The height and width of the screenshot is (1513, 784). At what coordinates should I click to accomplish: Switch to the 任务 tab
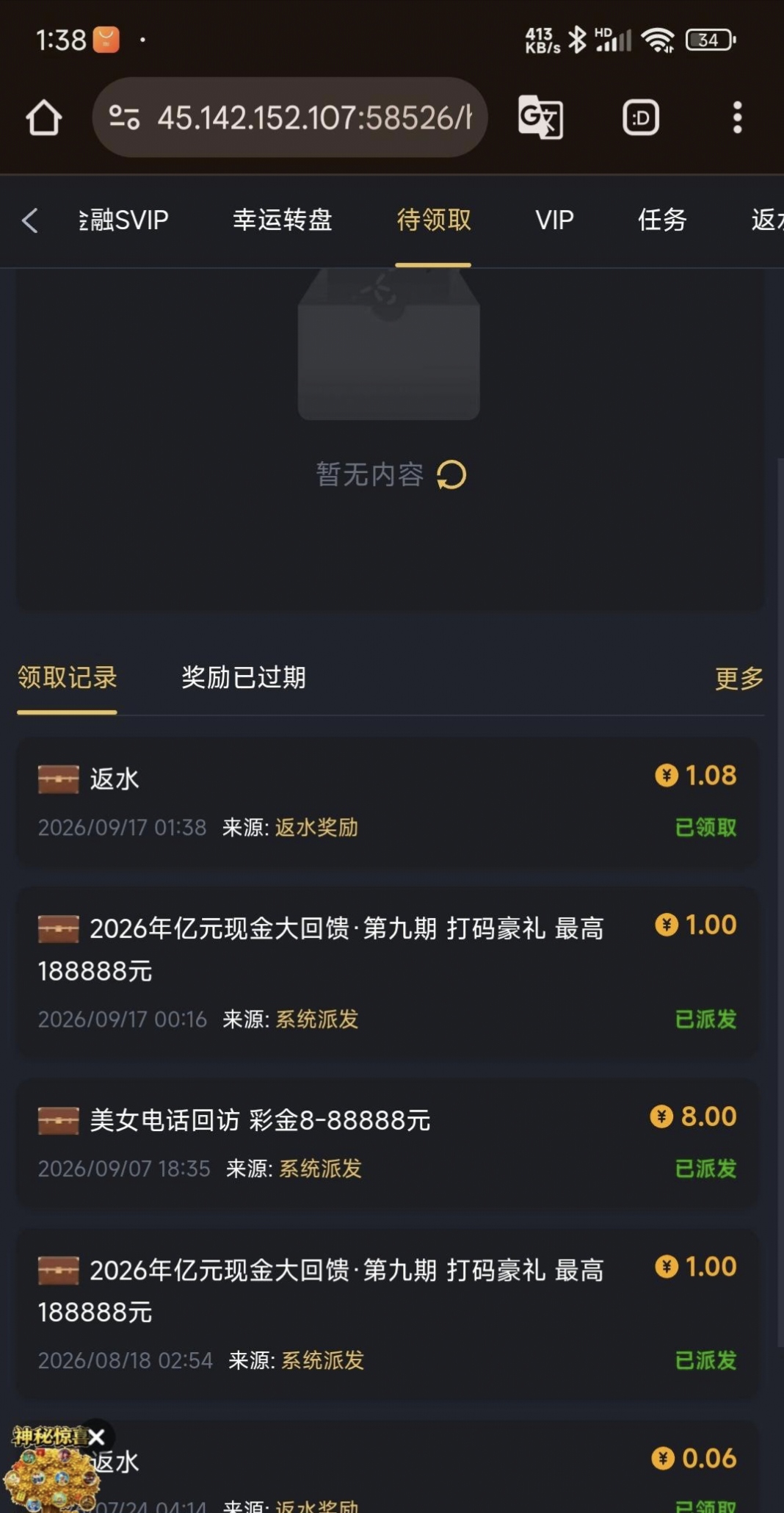point(662,220)
